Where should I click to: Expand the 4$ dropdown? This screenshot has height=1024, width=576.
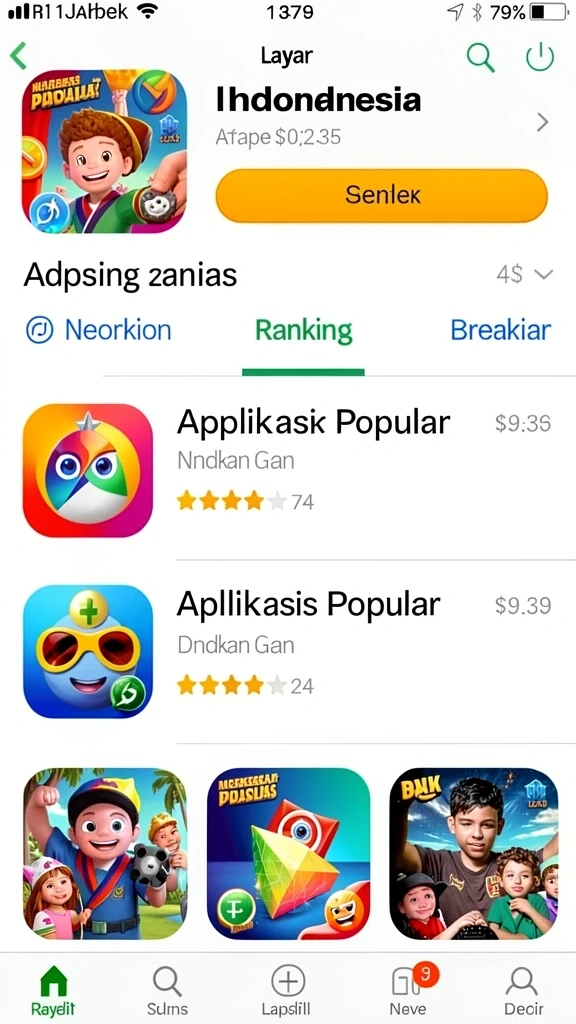(524, 274)
